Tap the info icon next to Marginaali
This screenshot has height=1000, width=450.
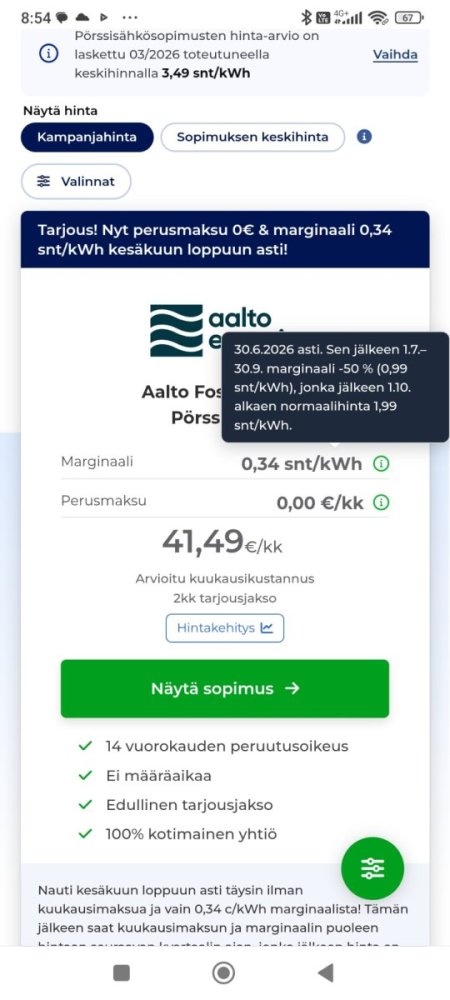coord(381,464)
